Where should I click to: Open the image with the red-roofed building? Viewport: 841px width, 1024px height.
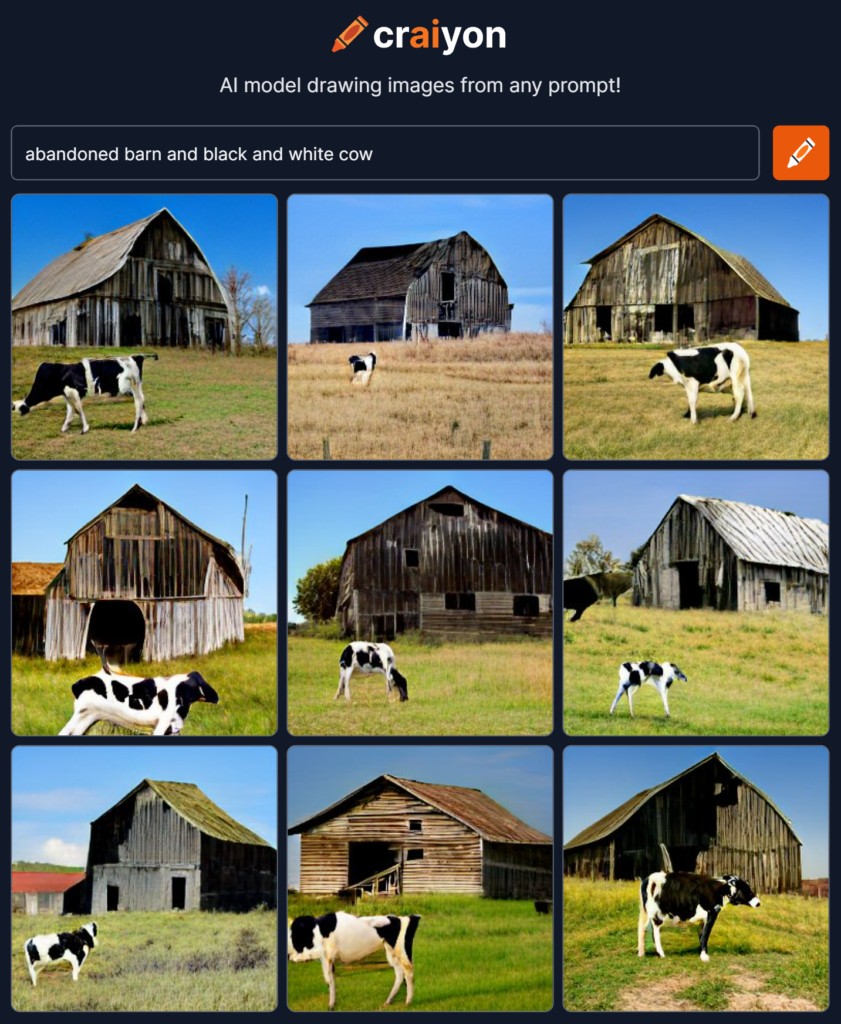(x=144, y=879)
